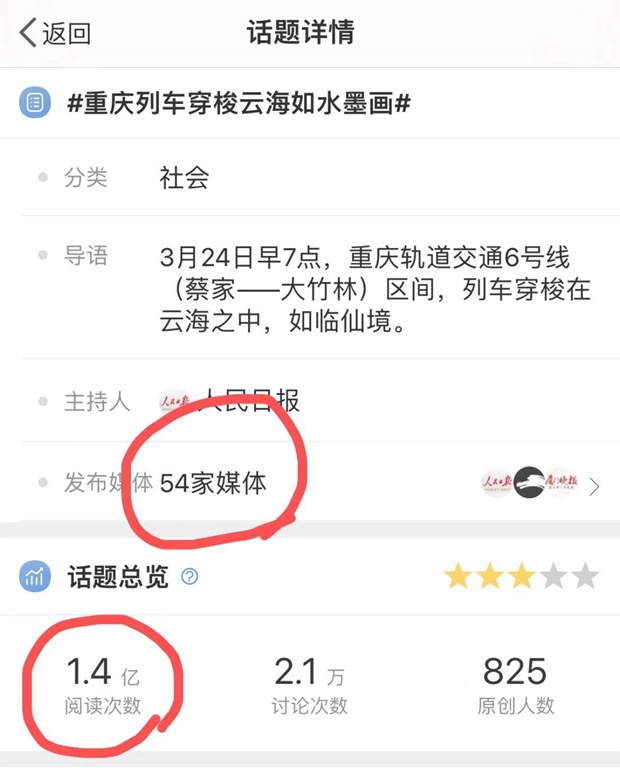This screenshot has width=620, height=774.
Task: Open the 发布媒体 54家媒体 list
Action: (594, 486)
